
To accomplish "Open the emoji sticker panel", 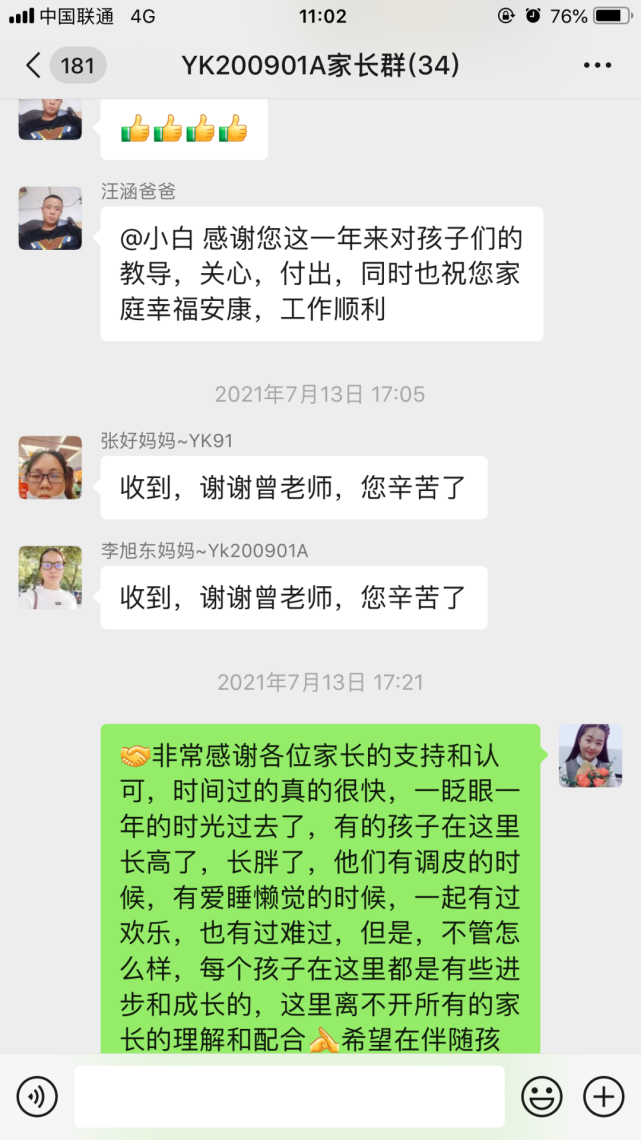I will tap(542, 1097).
